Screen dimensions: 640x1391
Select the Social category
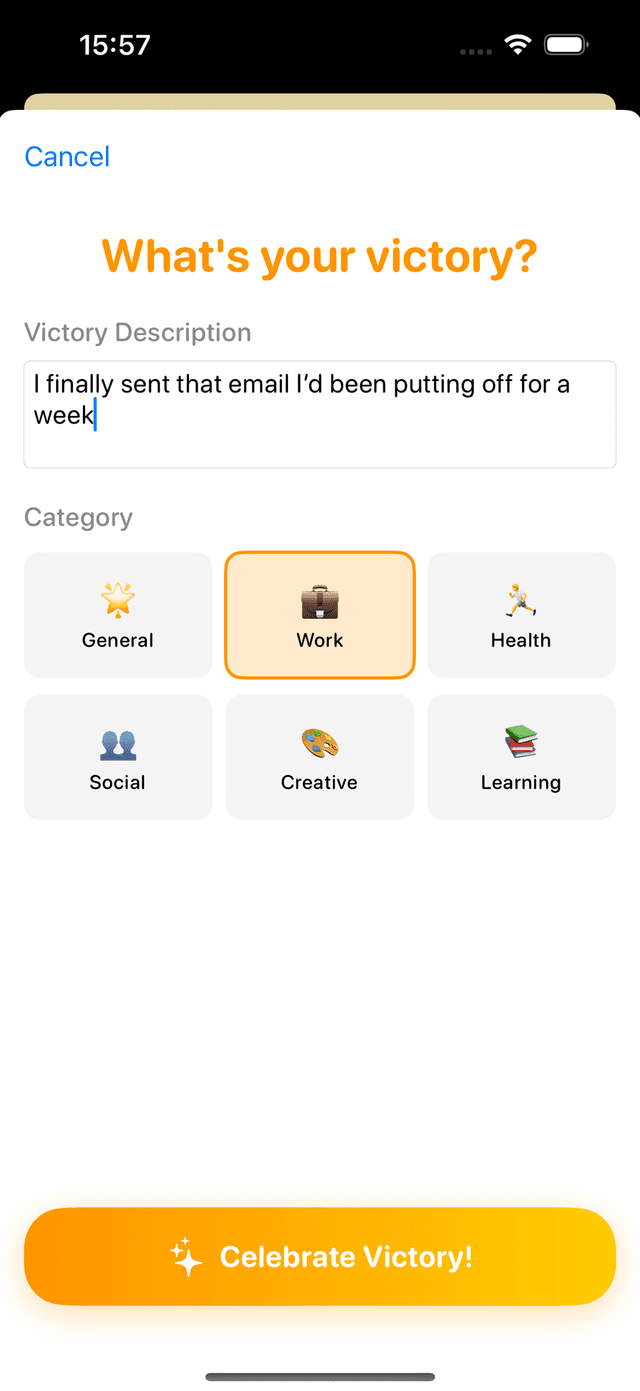(118, 757)
